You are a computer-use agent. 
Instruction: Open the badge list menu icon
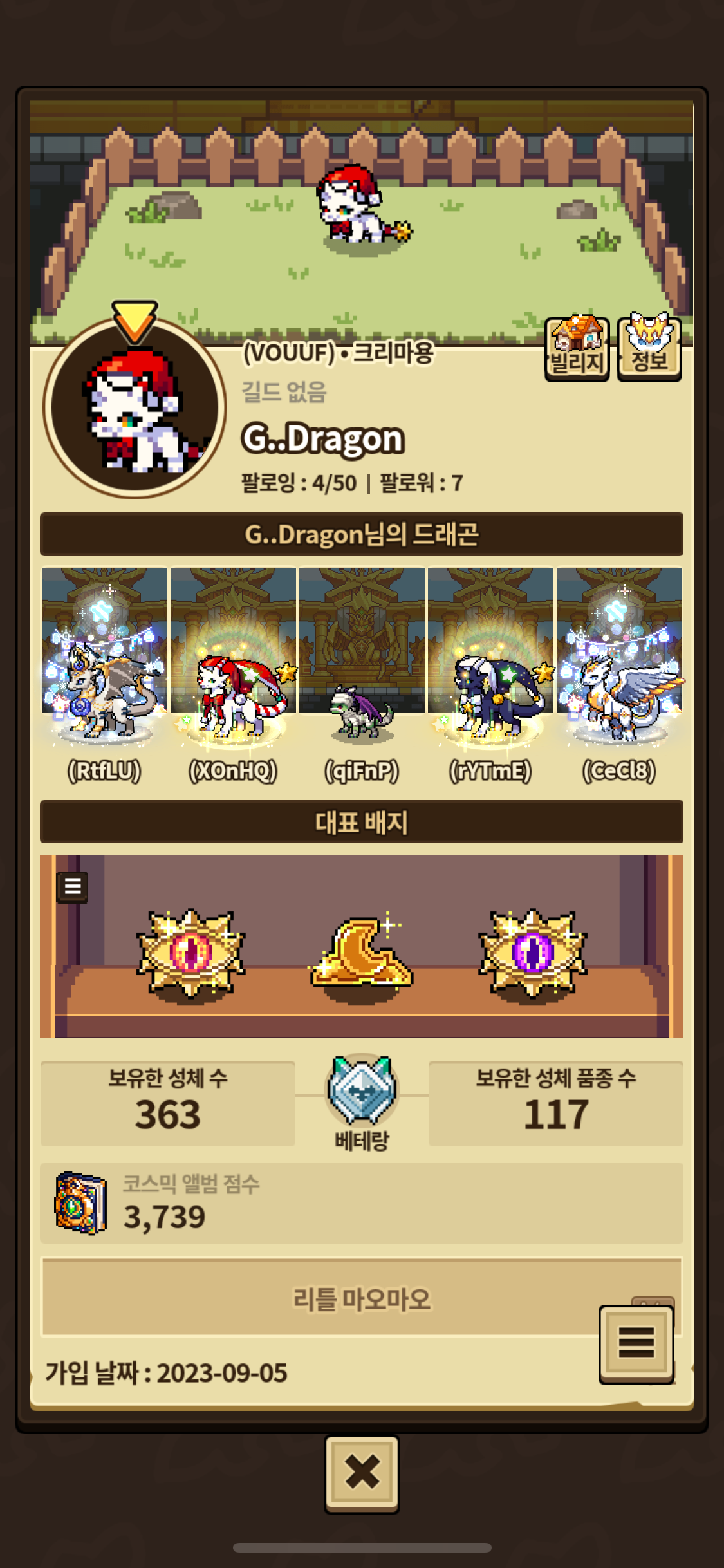coord(73,886)
